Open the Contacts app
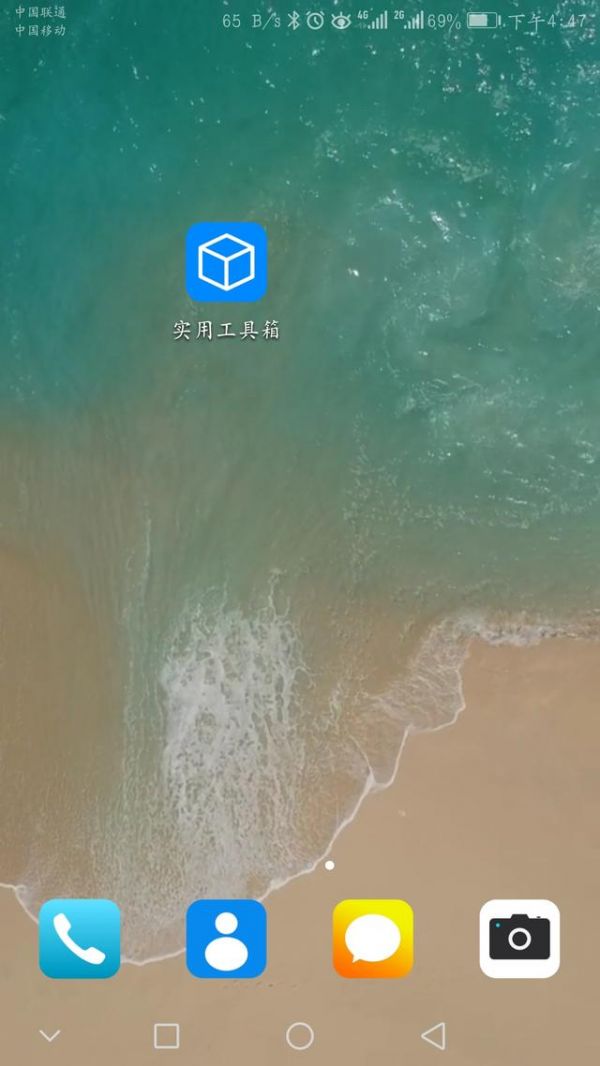Image resolution: width=600 pixels, height=1066 pixels. pyautogui.click(x=226, y=938)
